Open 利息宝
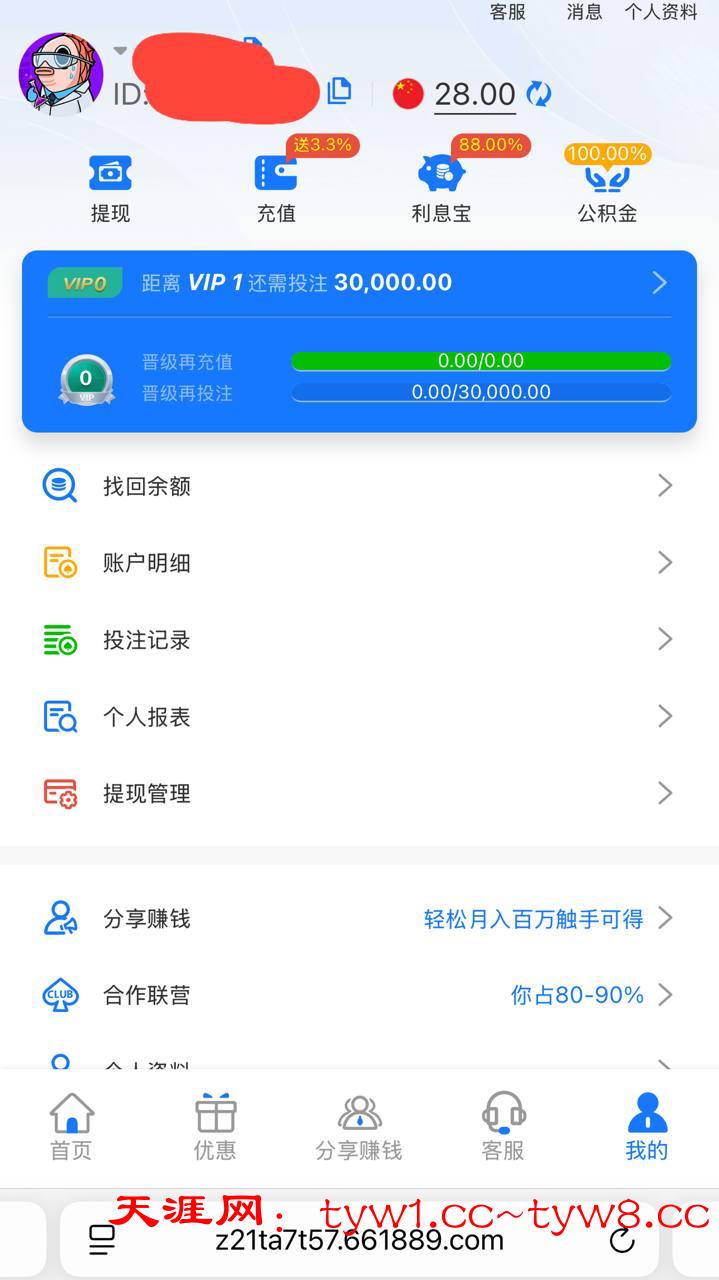The height and width of the screenshot is (1280, 719). (x=441, y=188)
